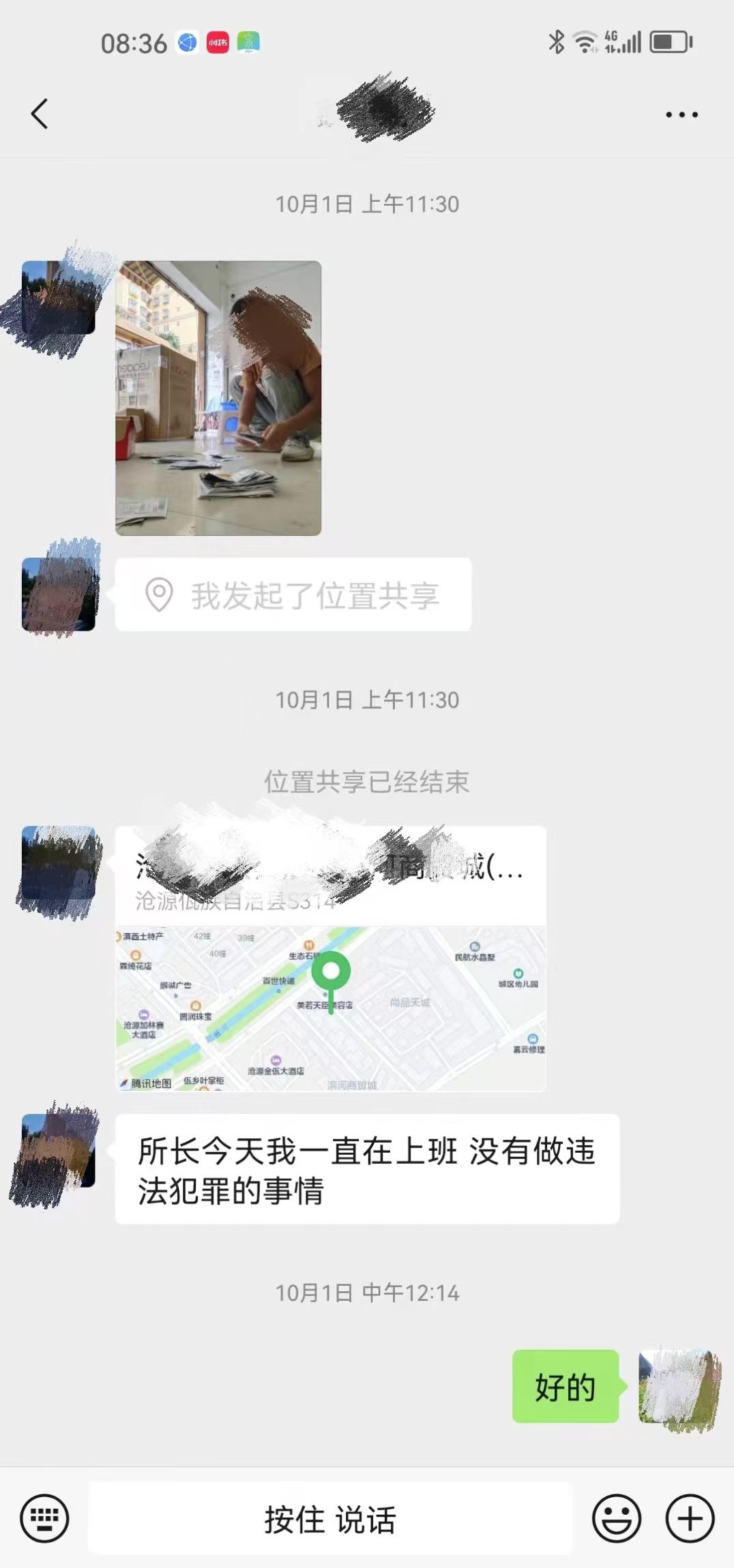Open sender's avatar beside the photo
Image resolution: width=734 pixels, height=1568 pixels.
point(59,297)
